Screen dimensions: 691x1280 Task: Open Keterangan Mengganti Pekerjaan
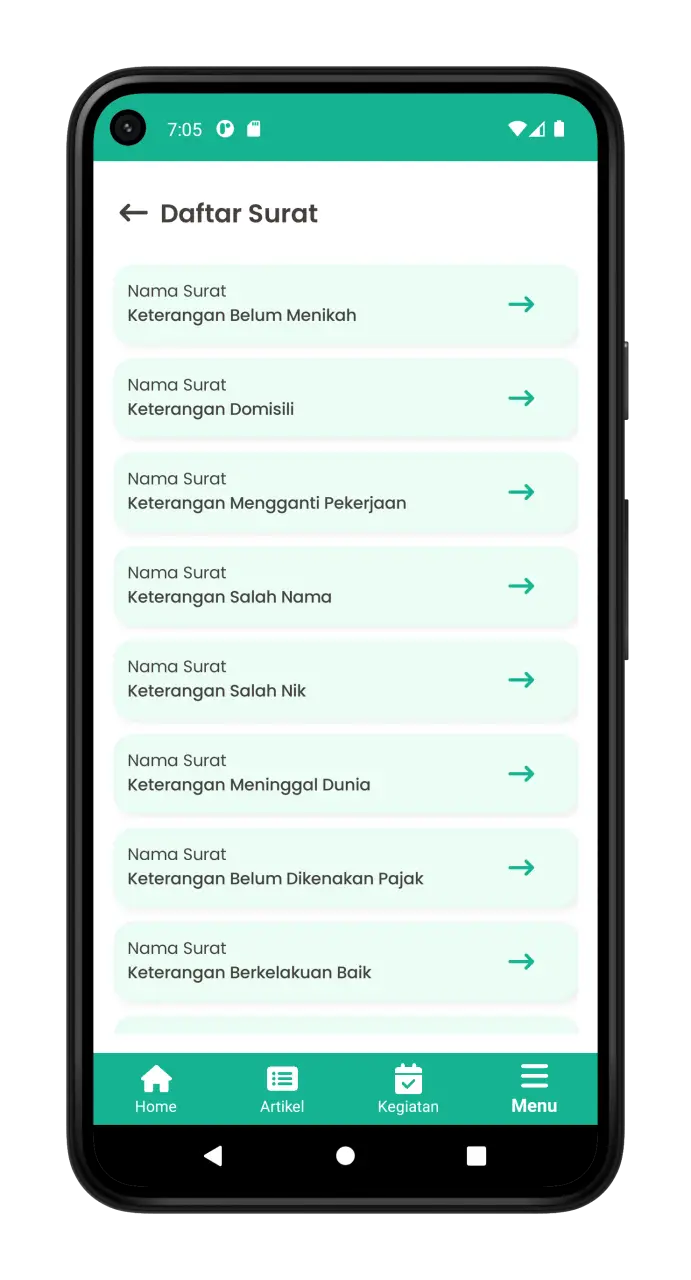coord(345,492)
